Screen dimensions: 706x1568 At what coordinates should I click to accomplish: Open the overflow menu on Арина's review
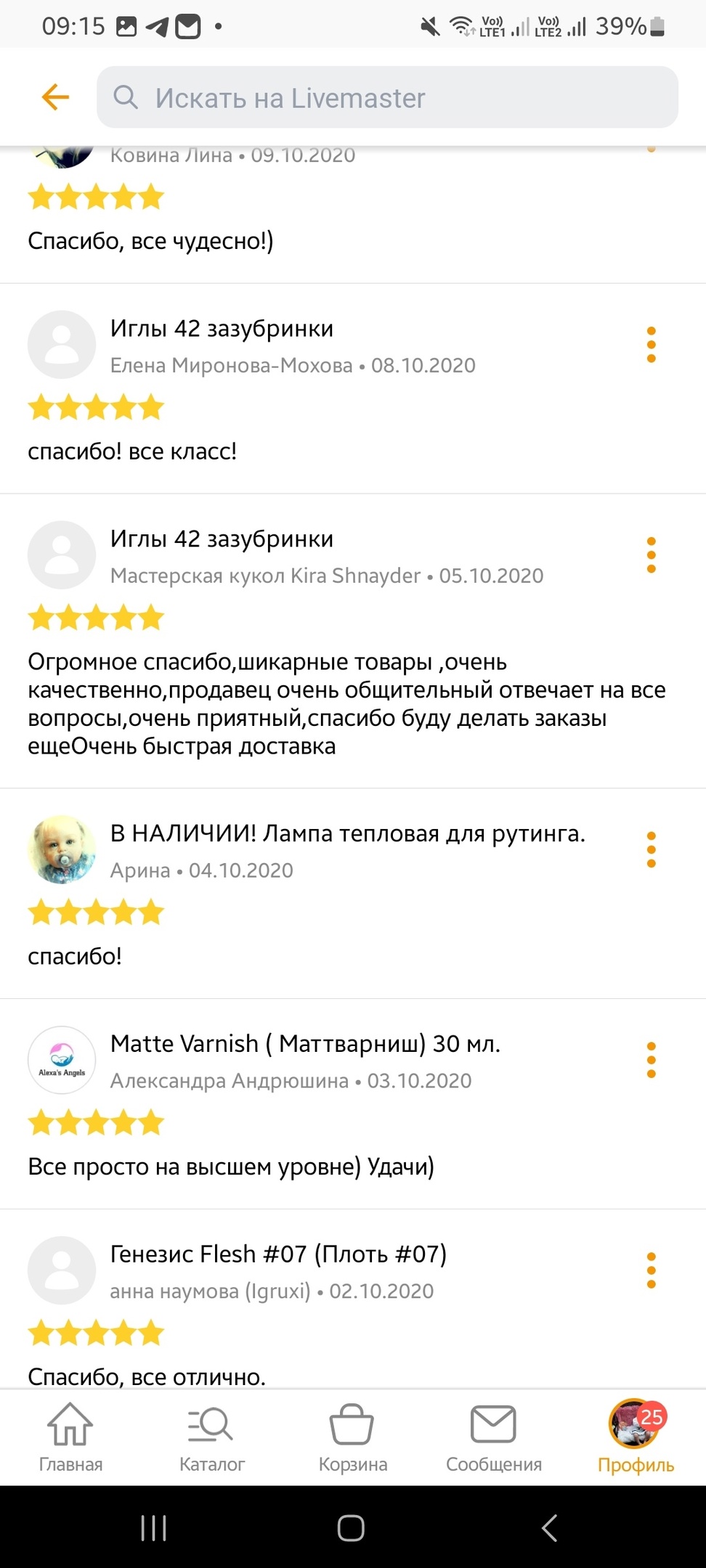(x=651, y=850)
